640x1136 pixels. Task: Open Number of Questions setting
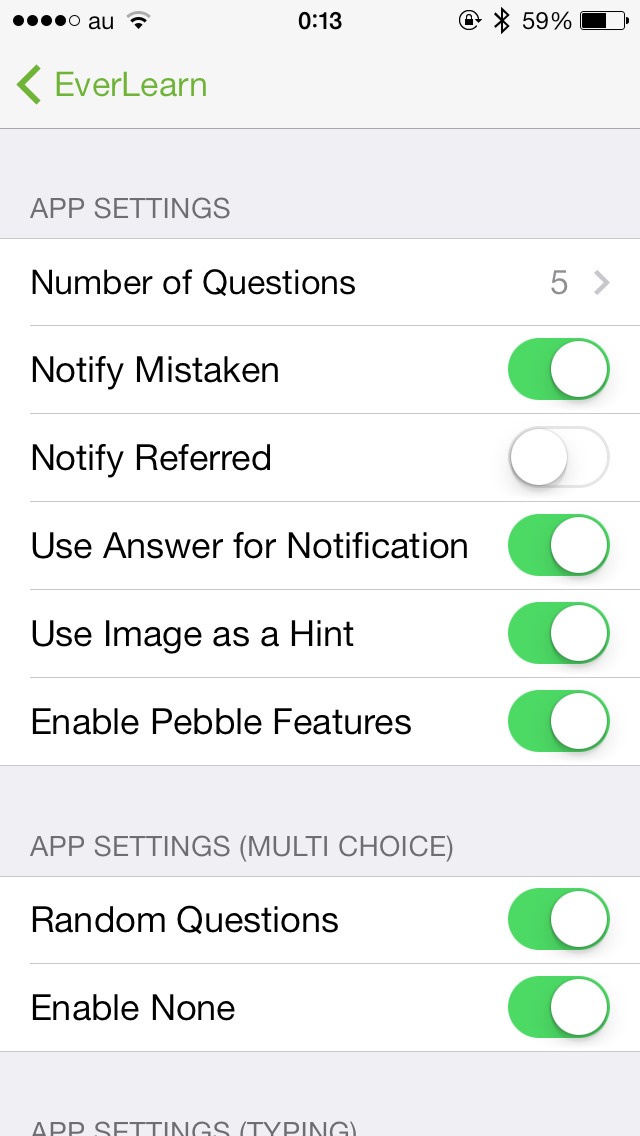320,283
